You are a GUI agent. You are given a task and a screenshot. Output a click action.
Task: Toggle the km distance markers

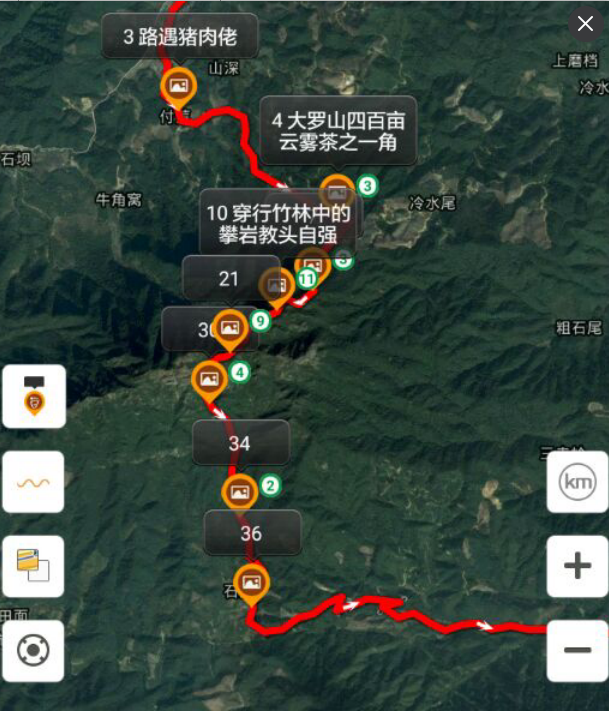(x=577, y=482)
